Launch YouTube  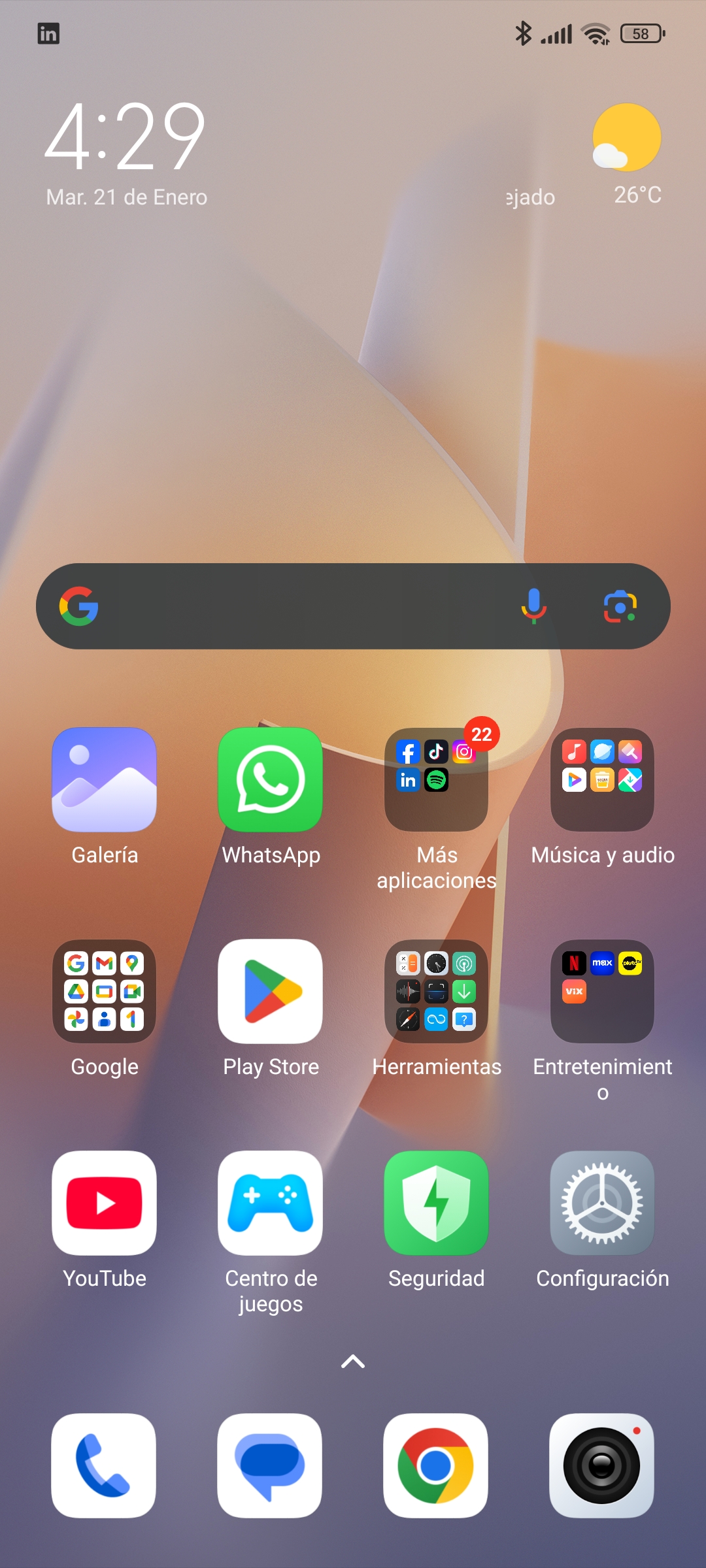point(104,1203)
